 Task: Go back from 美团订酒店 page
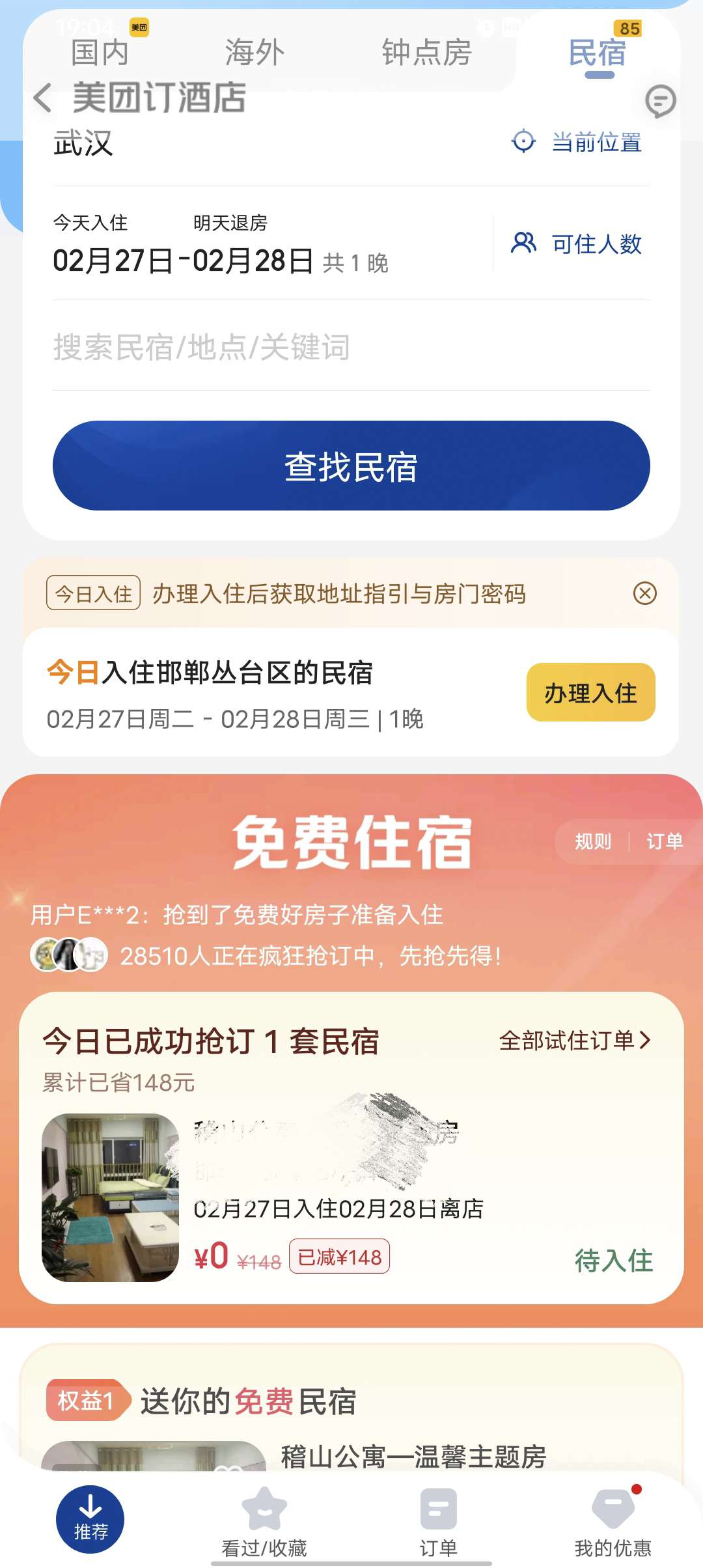pos(43,98)
